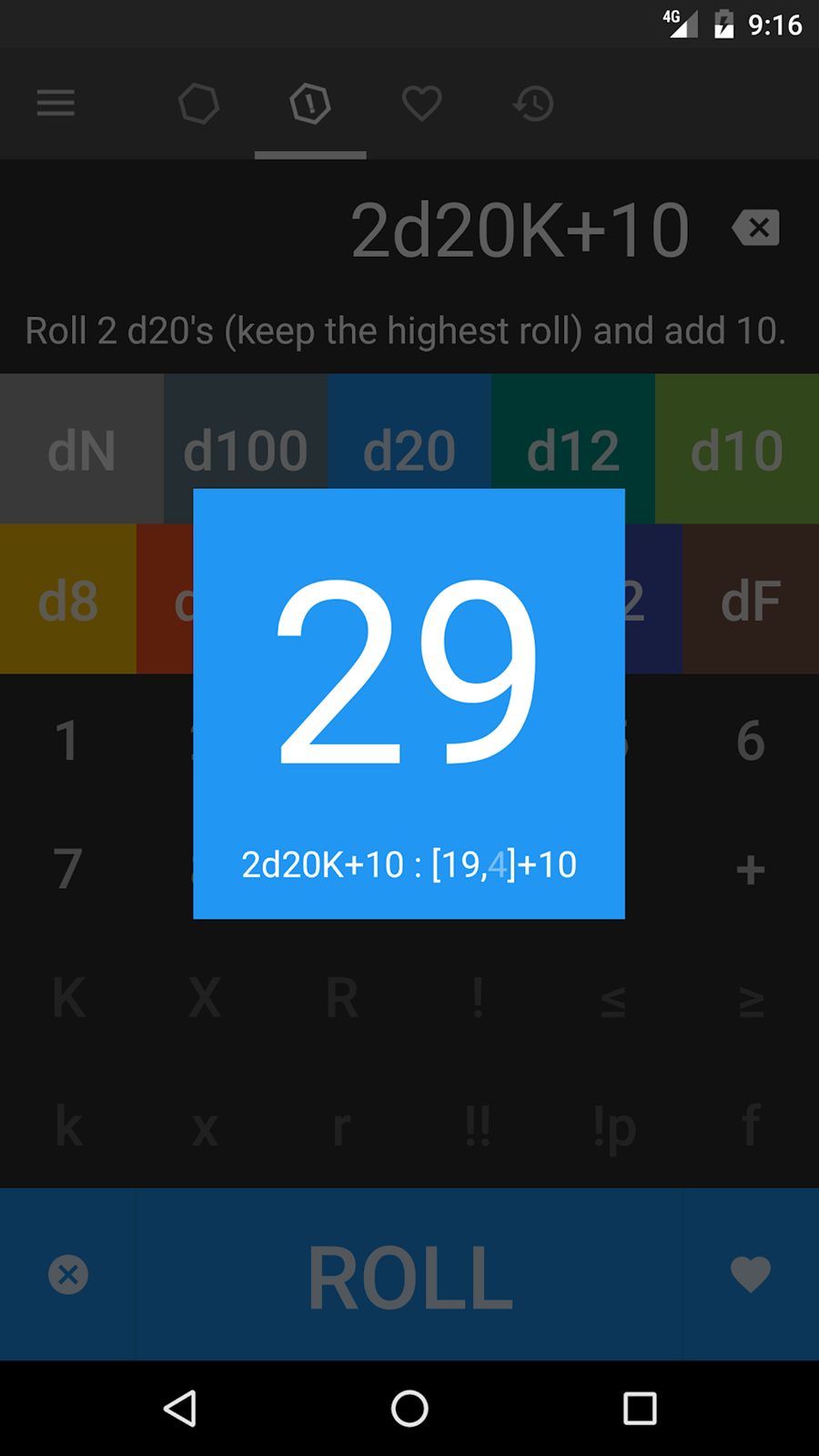
Task: Select the d10 die
Action: tap(737, 449)
